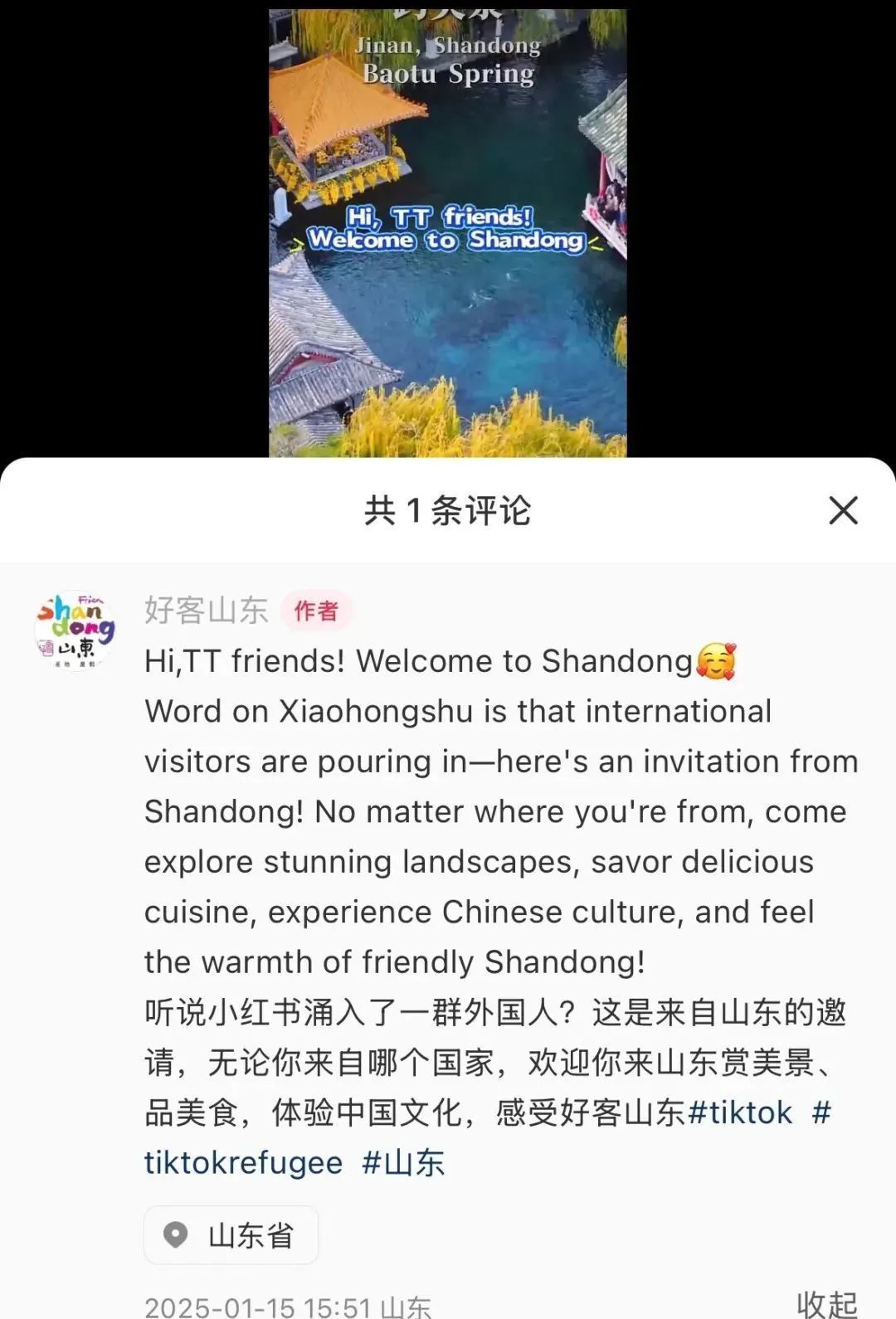Open 好客山东 profile avatar
The height and width of the screenshot is (1319, 896).
75,630
